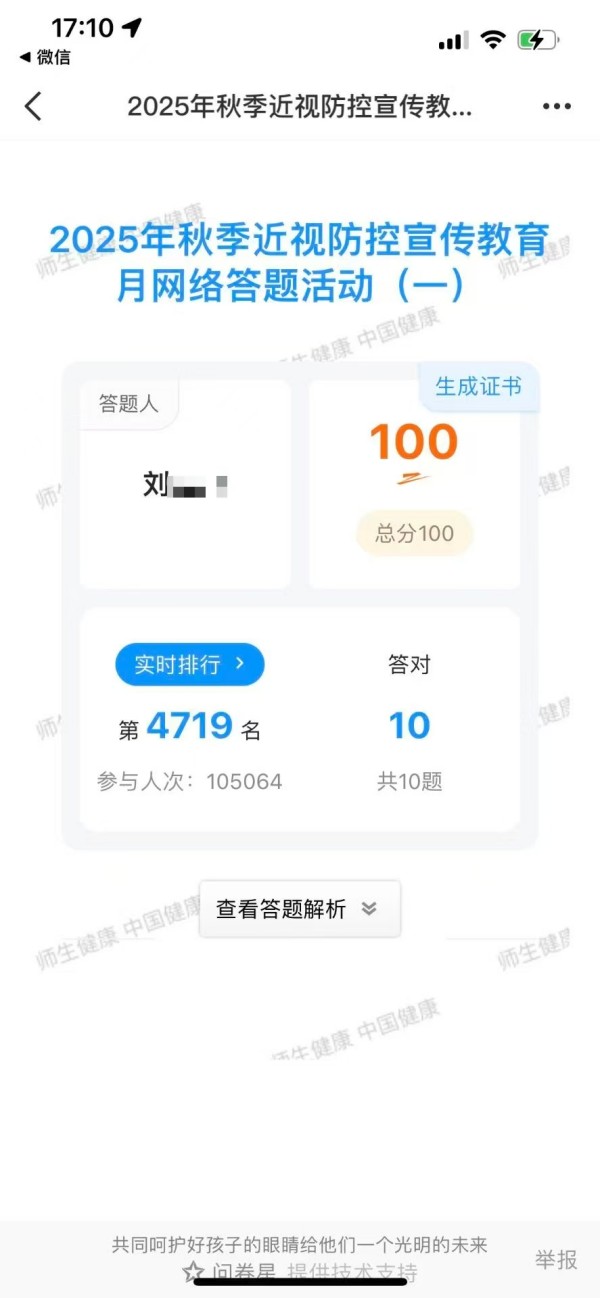Open the three-dot overflow menu
Viewport: 600px width, 1298px height.
(x=556, y=107)
